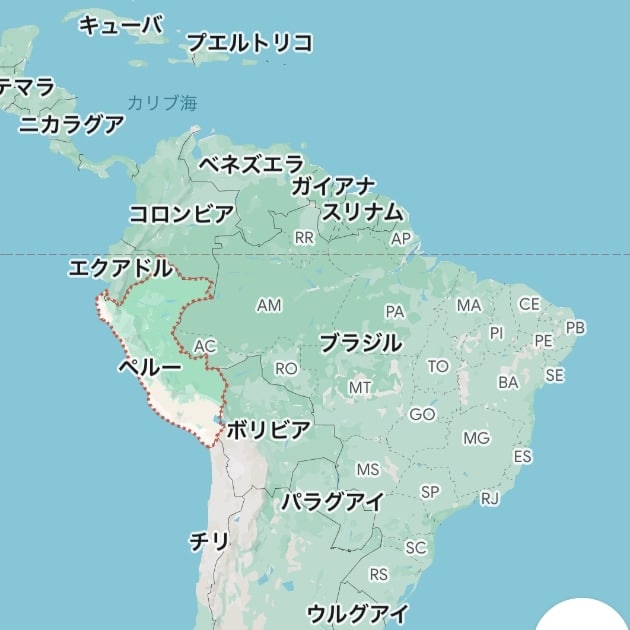Tap the チリ country label
Viewport: 630px width, 630px height.
tap(209, 541)
